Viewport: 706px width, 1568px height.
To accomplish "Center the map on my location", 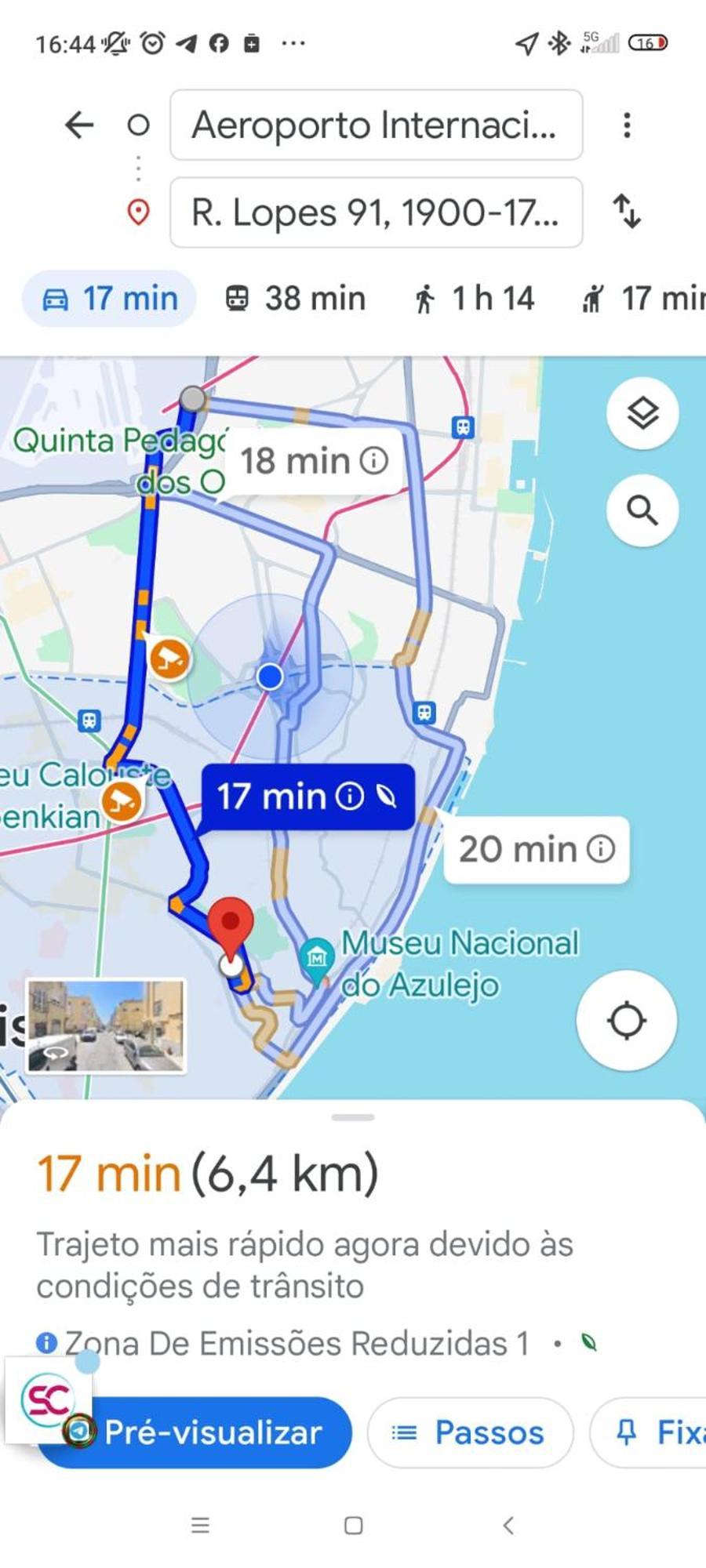I will [x=626, y=1020].
